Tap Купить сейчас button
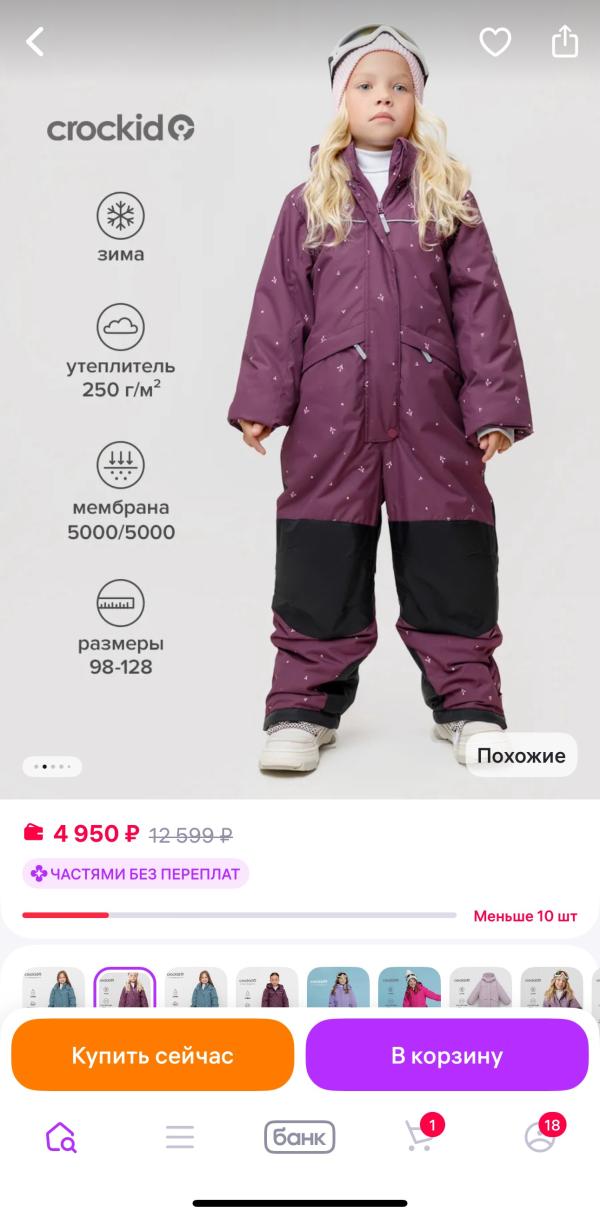600x1217 pixels. point(152,1055)
